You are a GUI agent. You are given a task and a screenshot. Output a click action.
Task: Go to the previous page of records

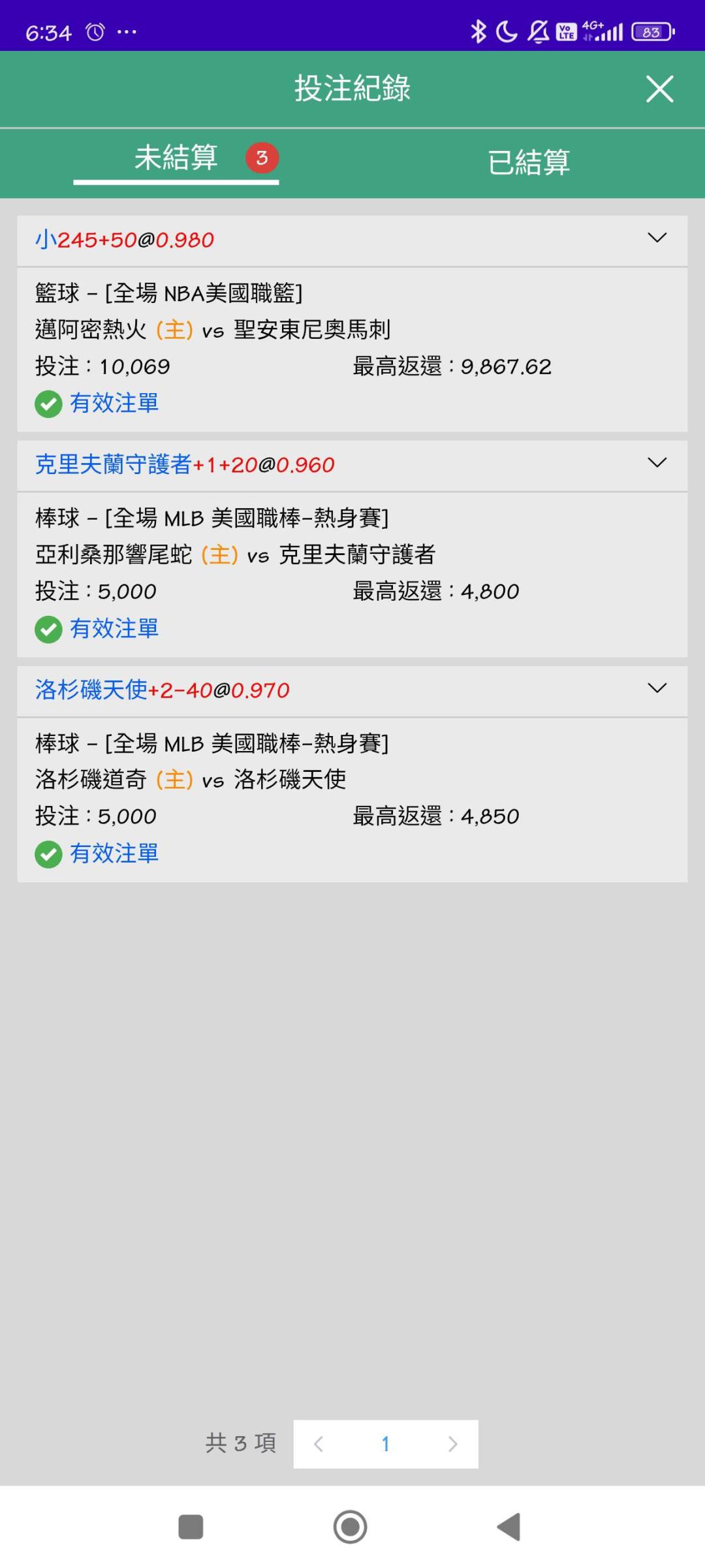[x=319, y=1444]
